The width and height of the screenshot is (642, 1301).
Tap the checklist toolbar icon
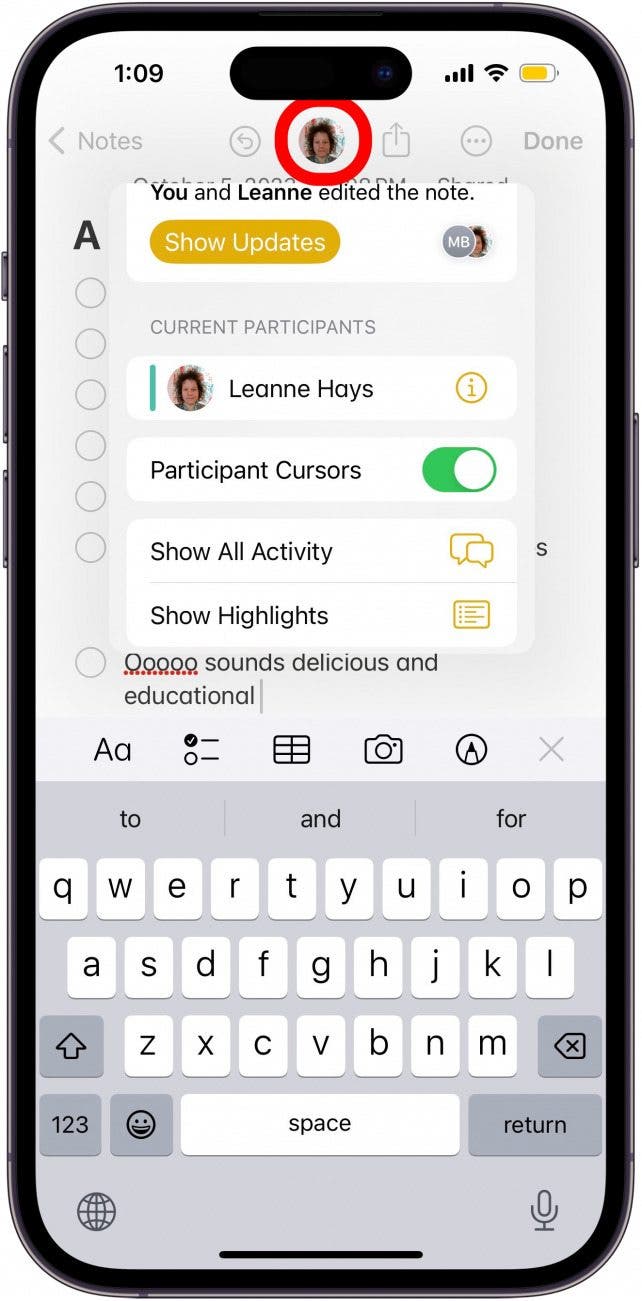coord(201,749)
